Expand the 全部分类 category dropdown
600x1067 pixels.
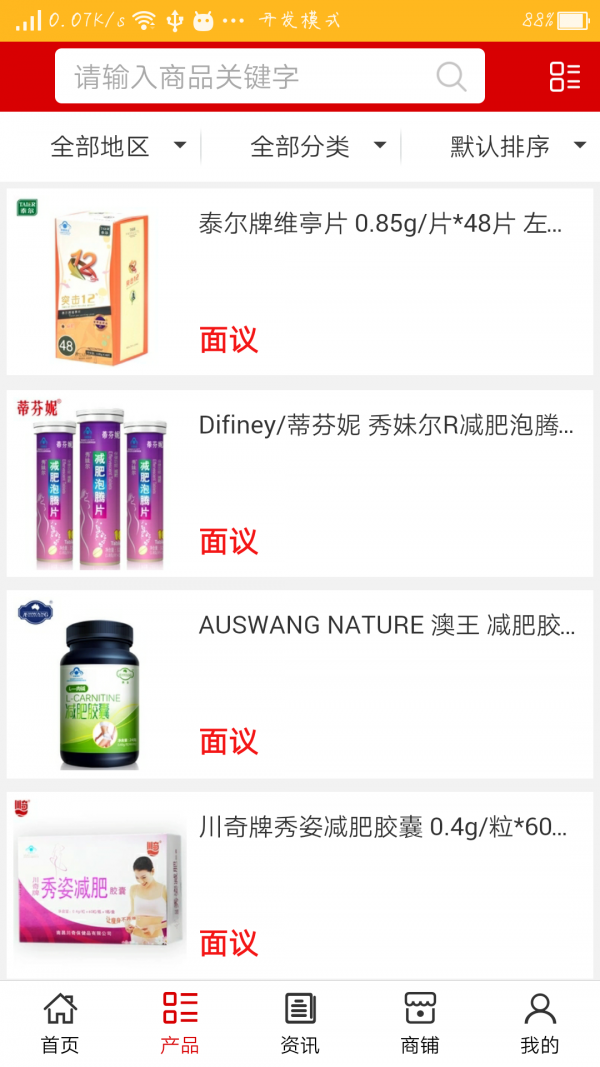[x=317, y=147]
